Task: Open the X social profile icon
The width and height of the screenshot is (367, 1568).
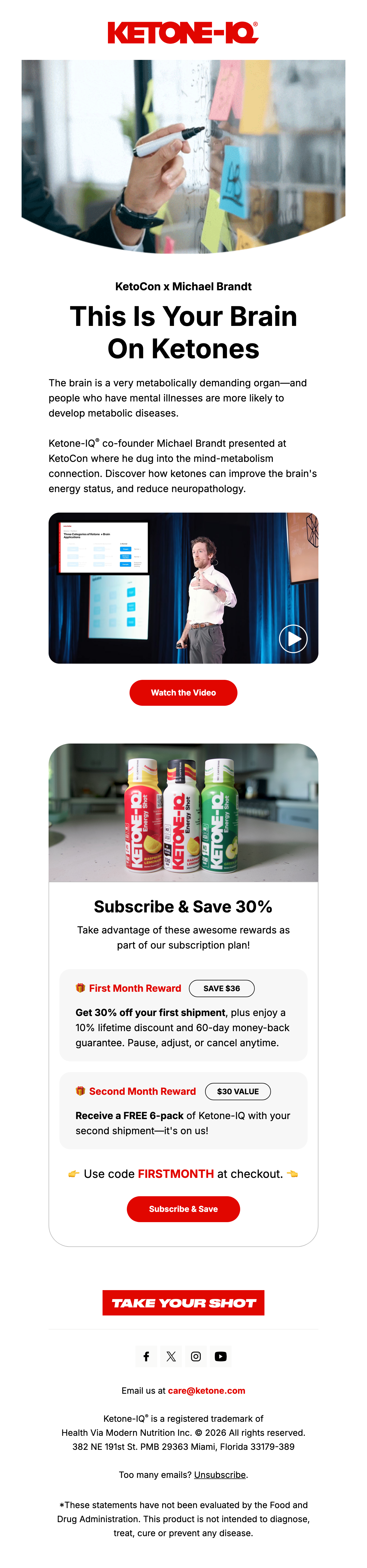Action: coord(171,1356)
